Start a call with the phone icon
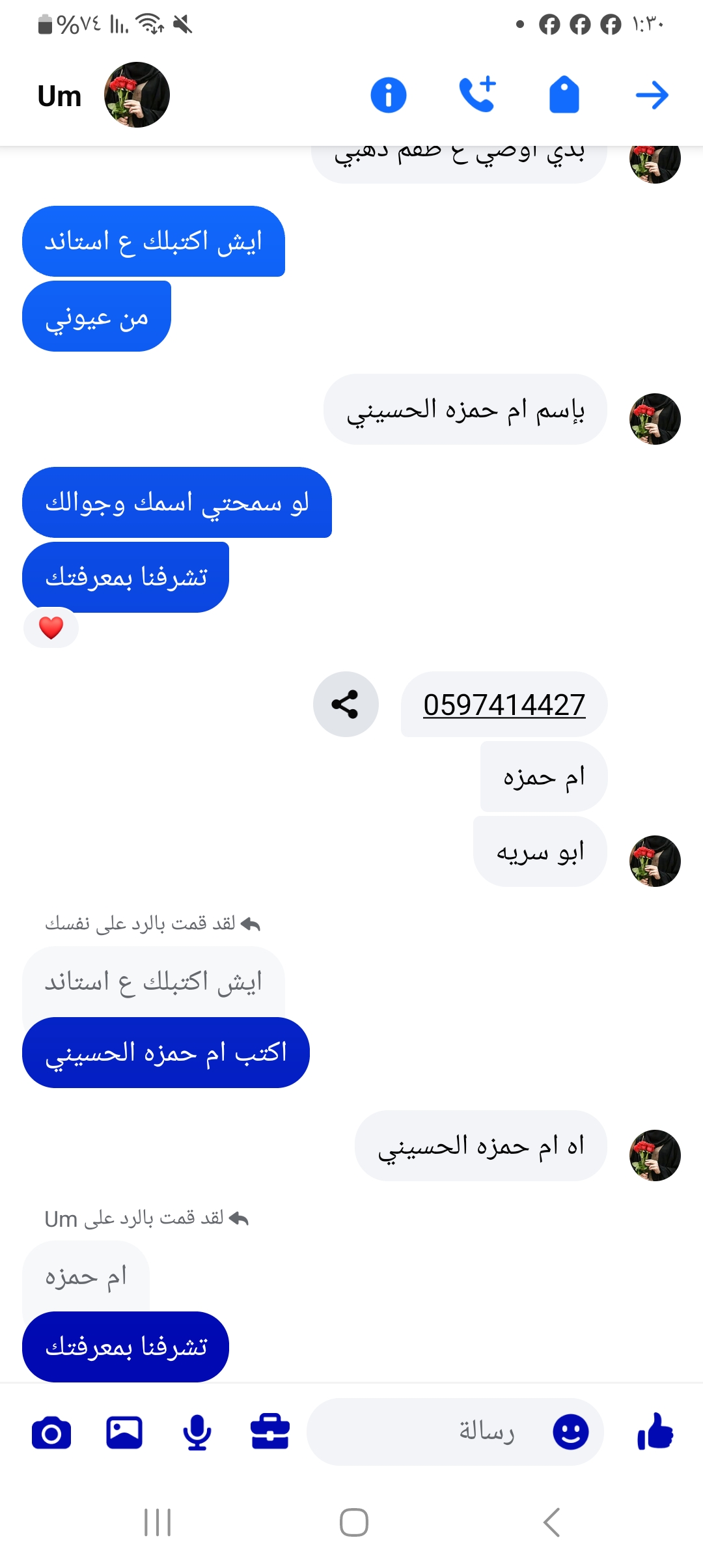703x1568 pixels. (x=477, y=95)
